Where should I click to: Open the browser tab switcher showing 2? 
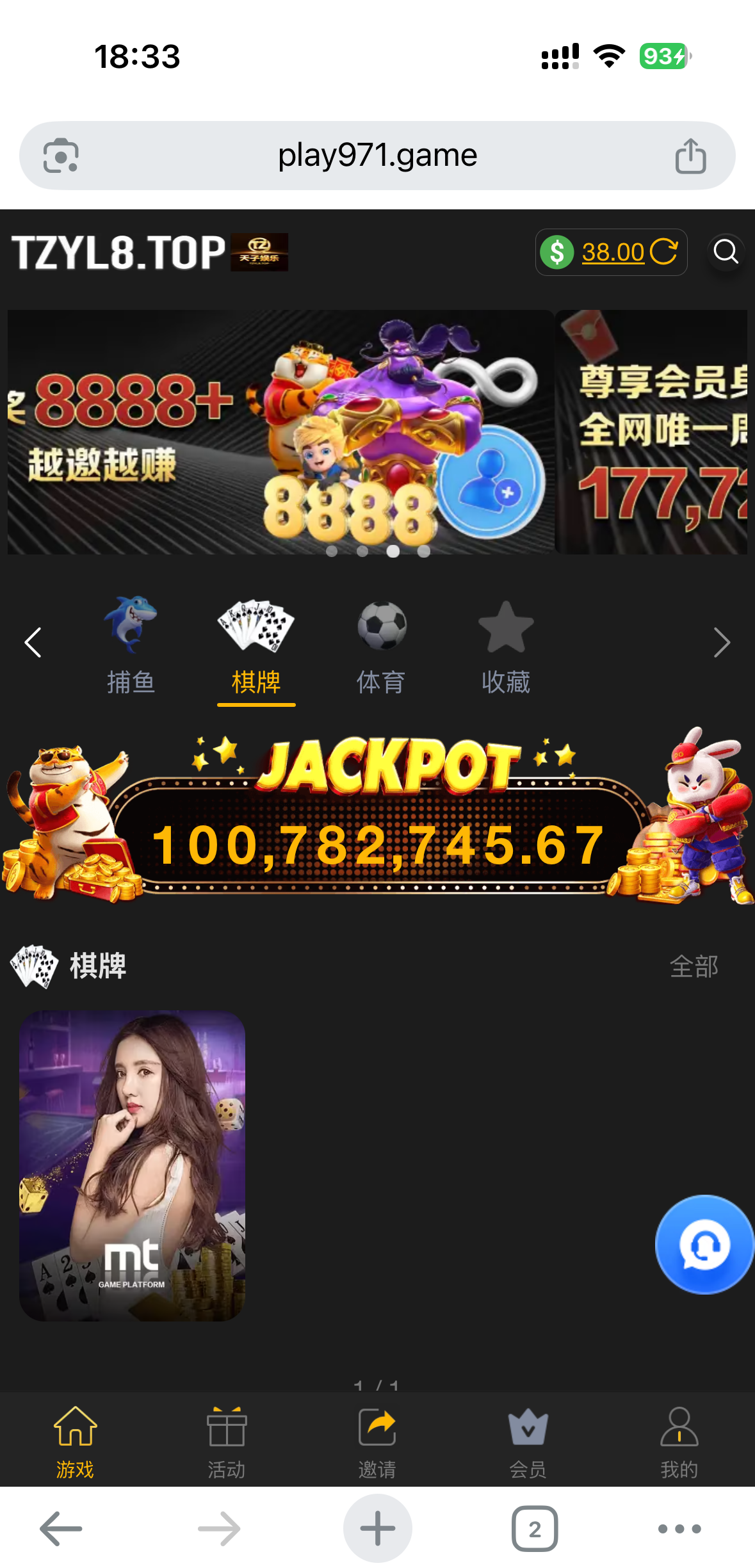click(535, 1529)
